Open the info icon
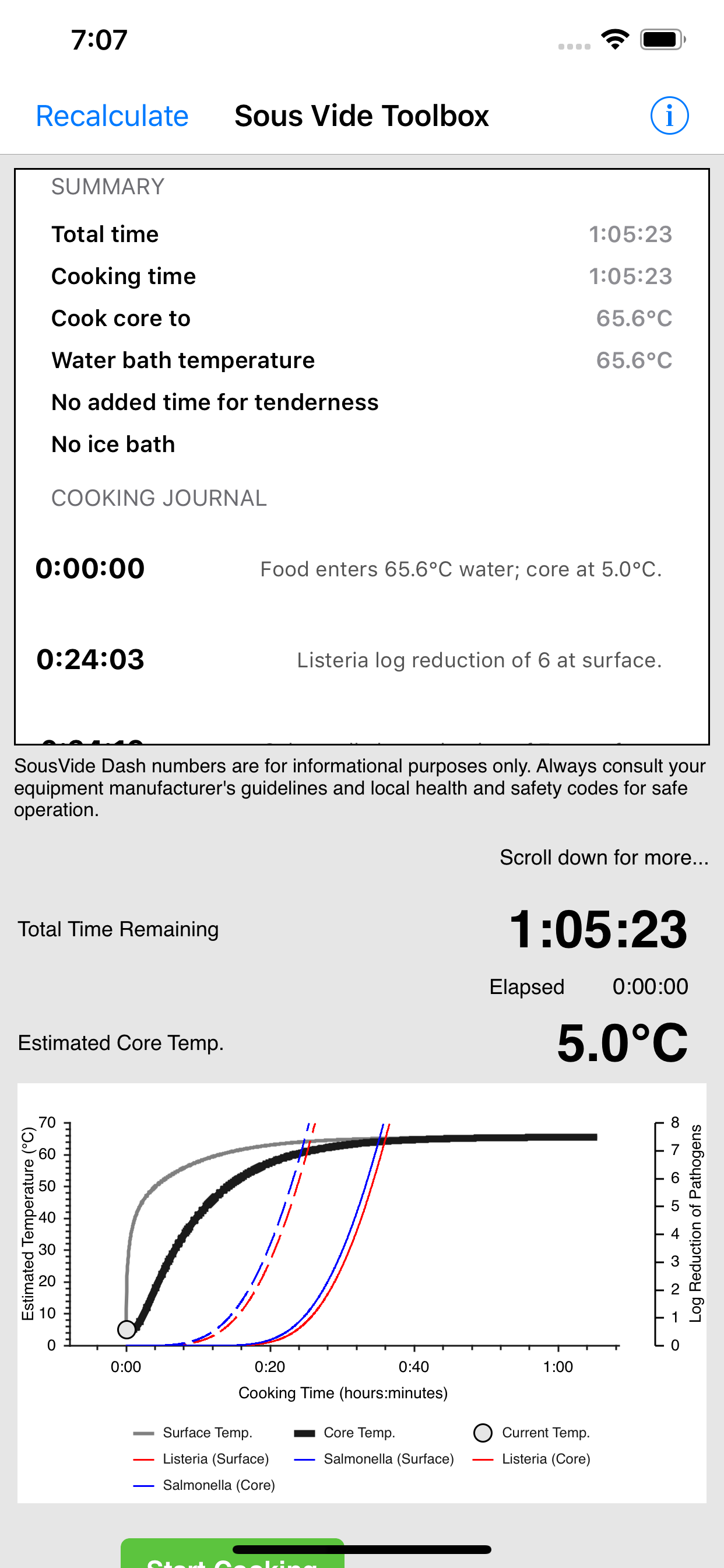Viewport: 724px width, 1568px height. tap(669, 115)
